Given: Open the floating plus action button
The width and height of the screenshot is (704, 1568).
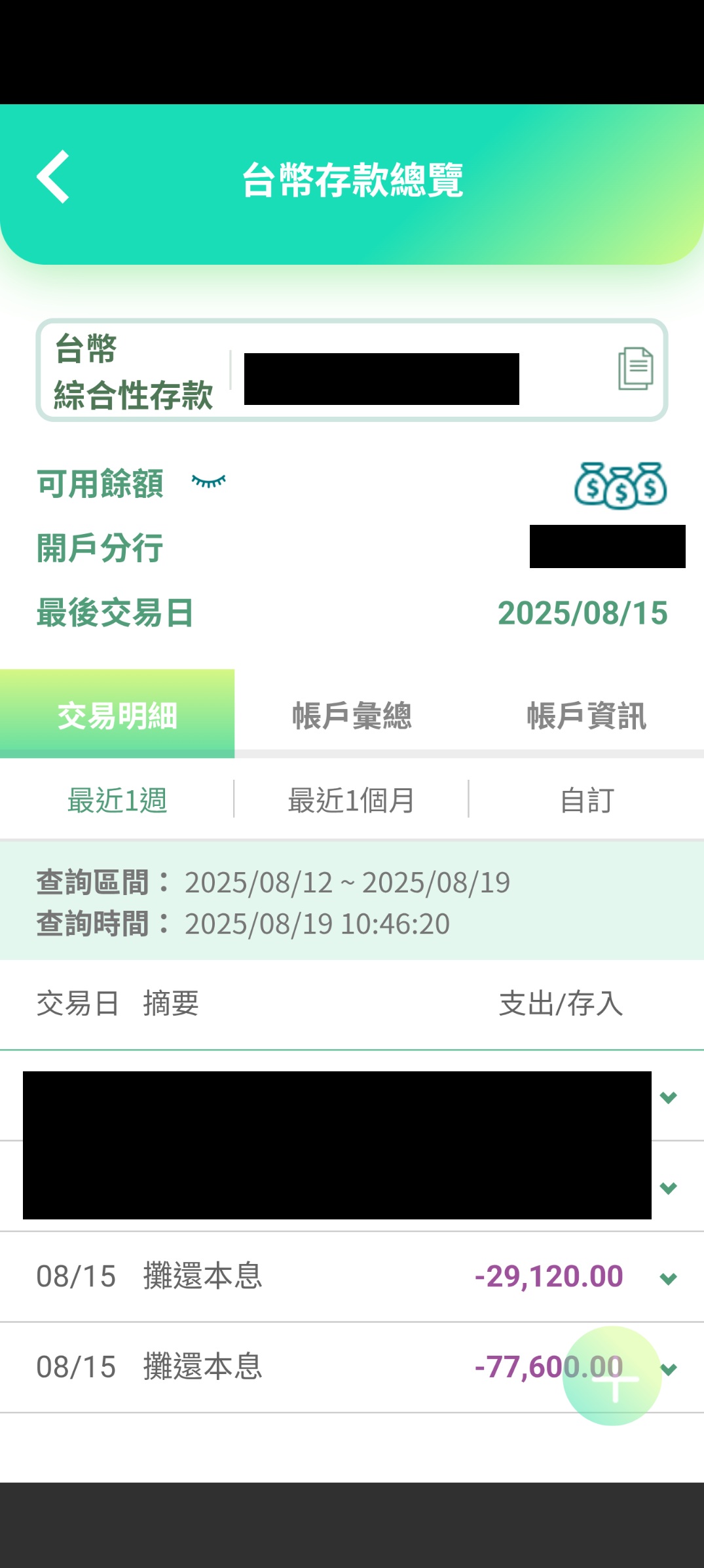Looking at the screenshot, I should coord(612,1375).
